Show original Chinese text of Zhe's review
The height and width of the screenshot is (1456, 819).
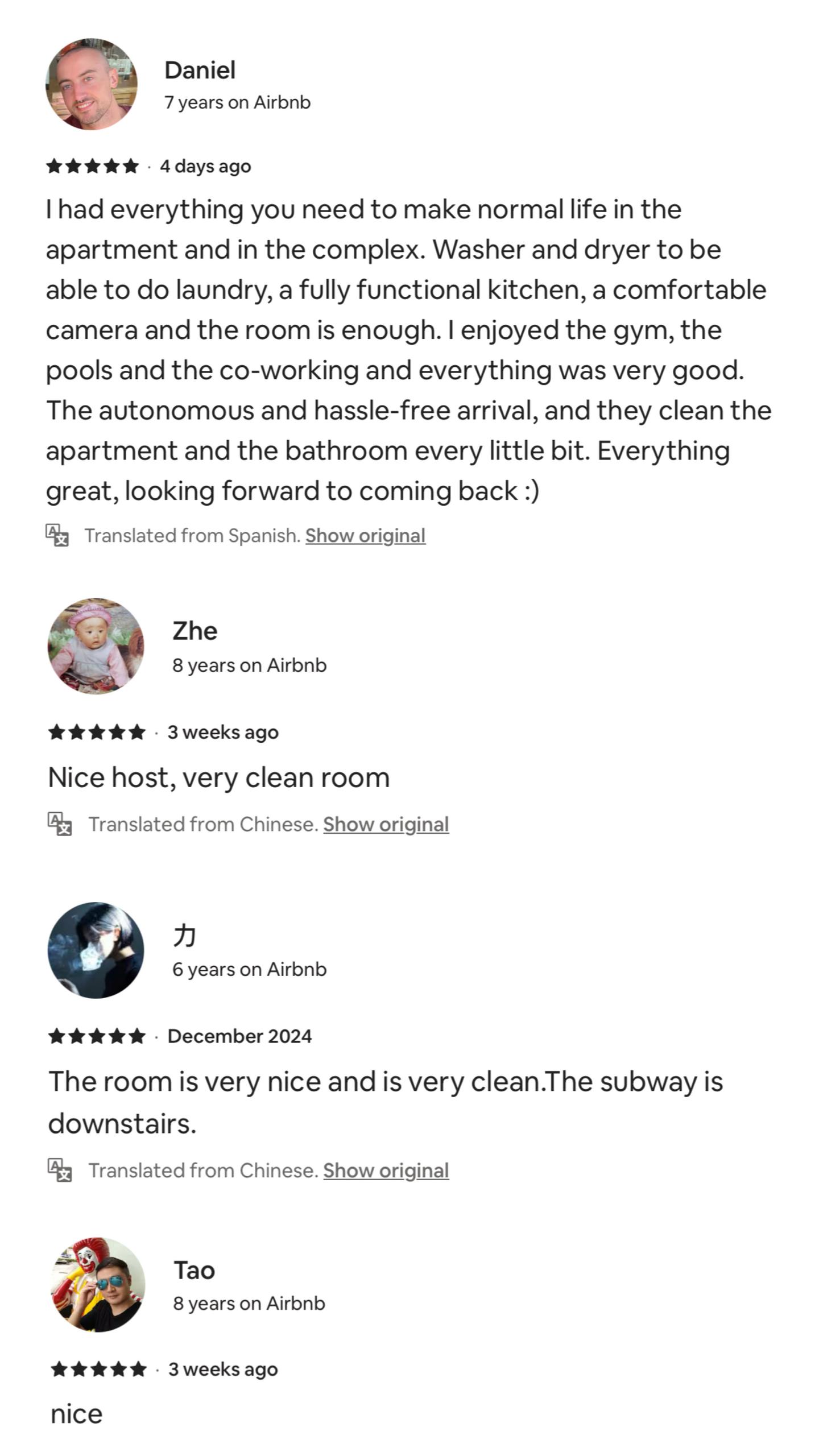point(386,824)
